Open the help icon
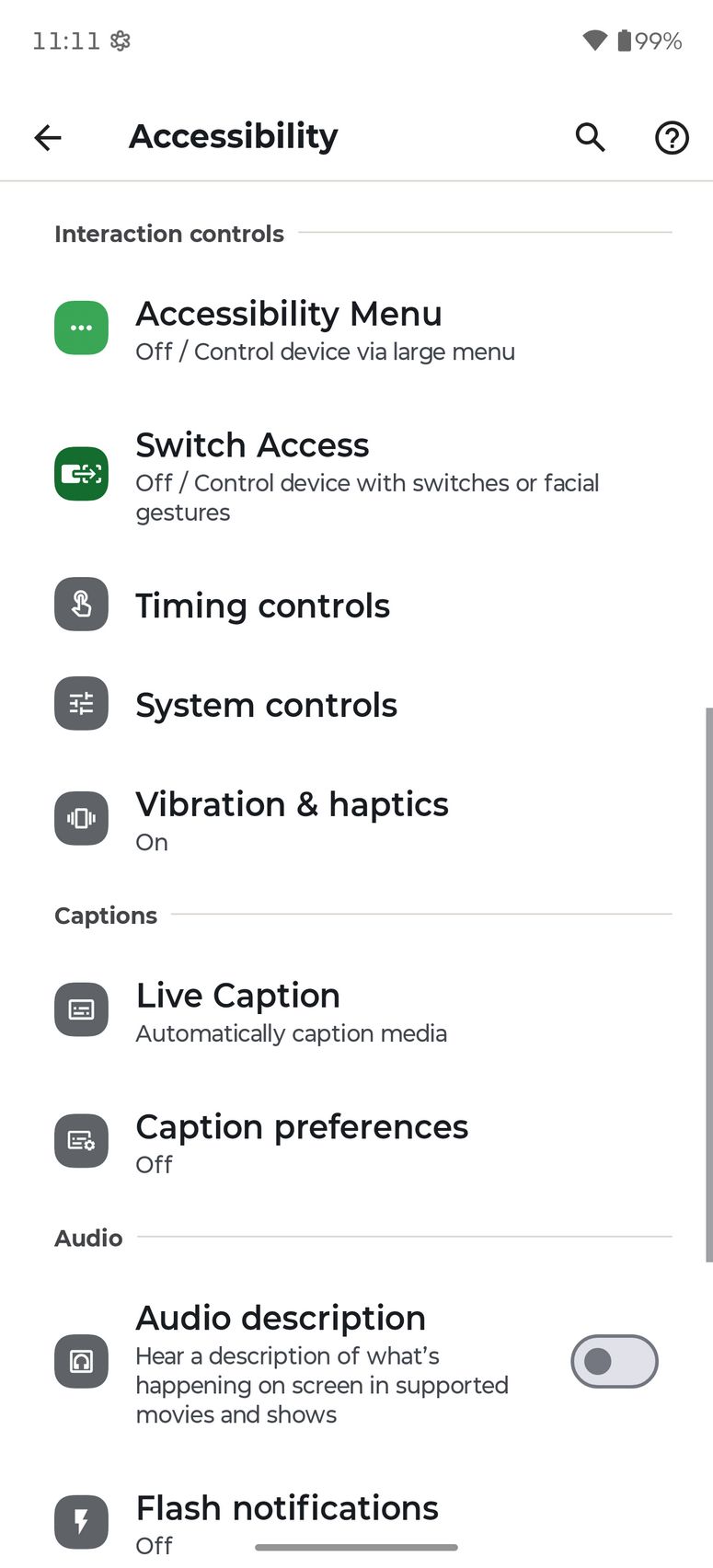 672,138
